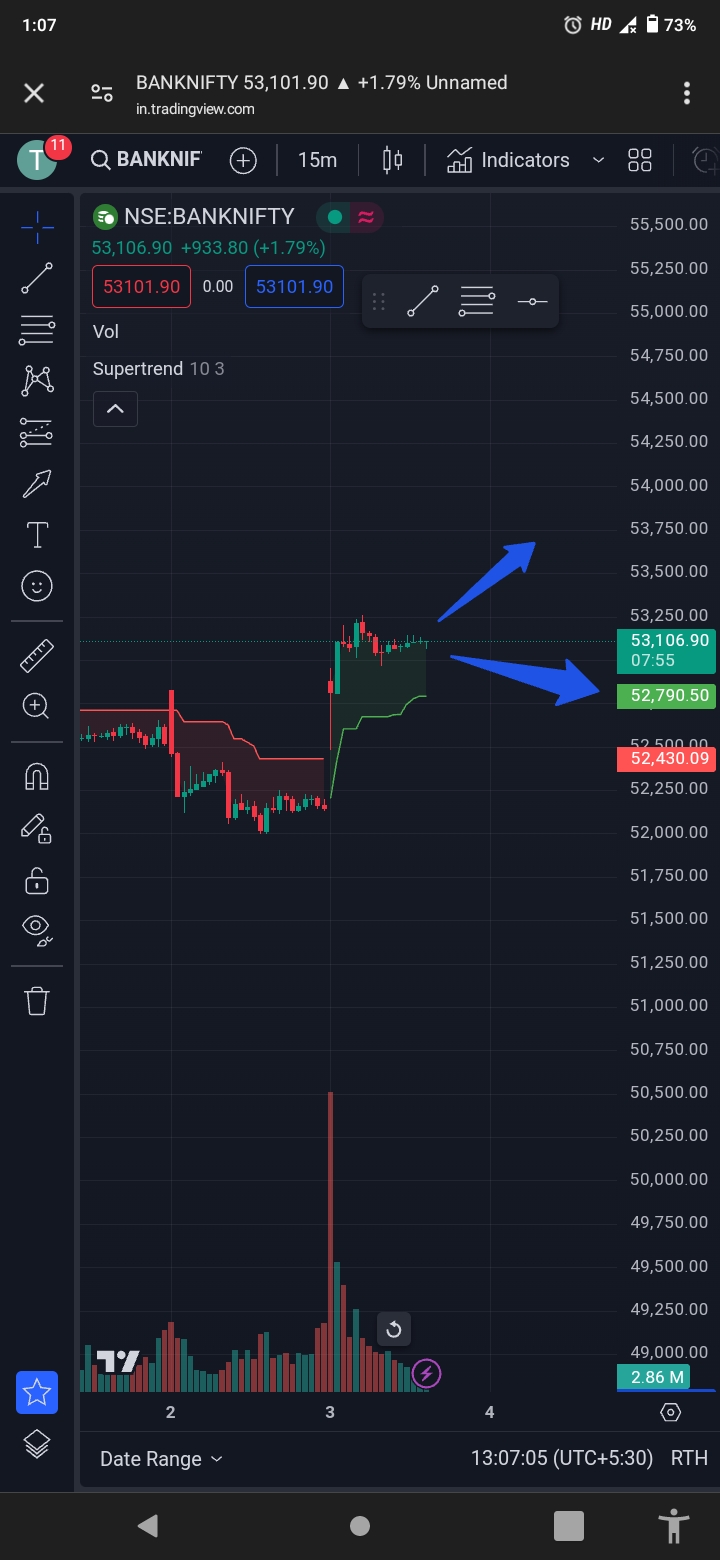The height and width of the screenshot is (1560, 720).
Task: Open the layout grid selector
Action: (639, 160)
